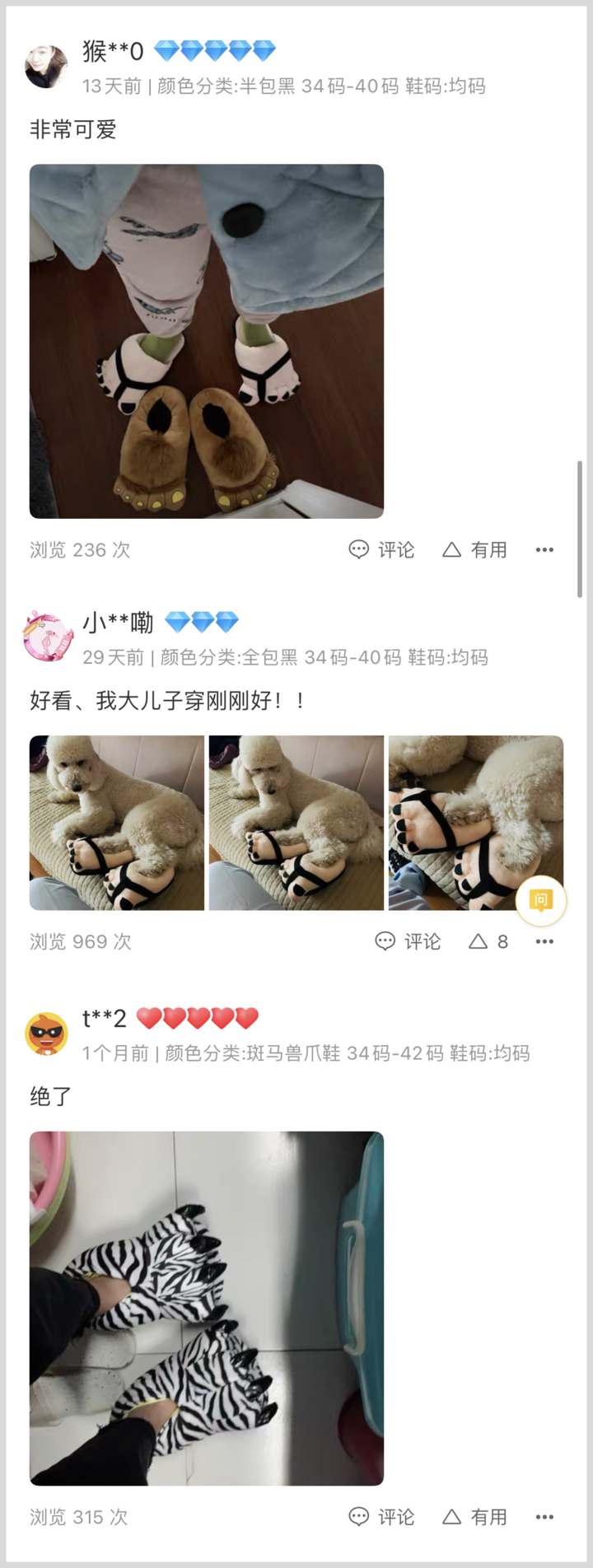
Task: Open the floating 问 ask button
Action: 540,900
